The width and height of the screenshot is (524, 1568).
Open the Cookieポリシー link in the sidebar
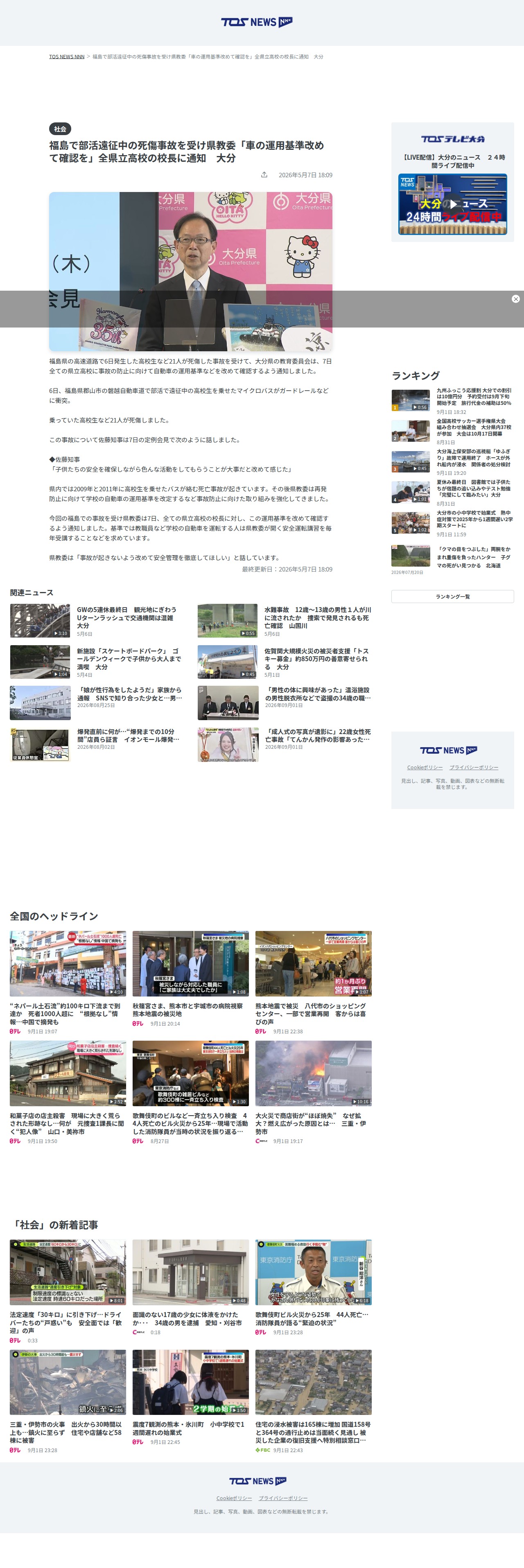click(425, 768)
